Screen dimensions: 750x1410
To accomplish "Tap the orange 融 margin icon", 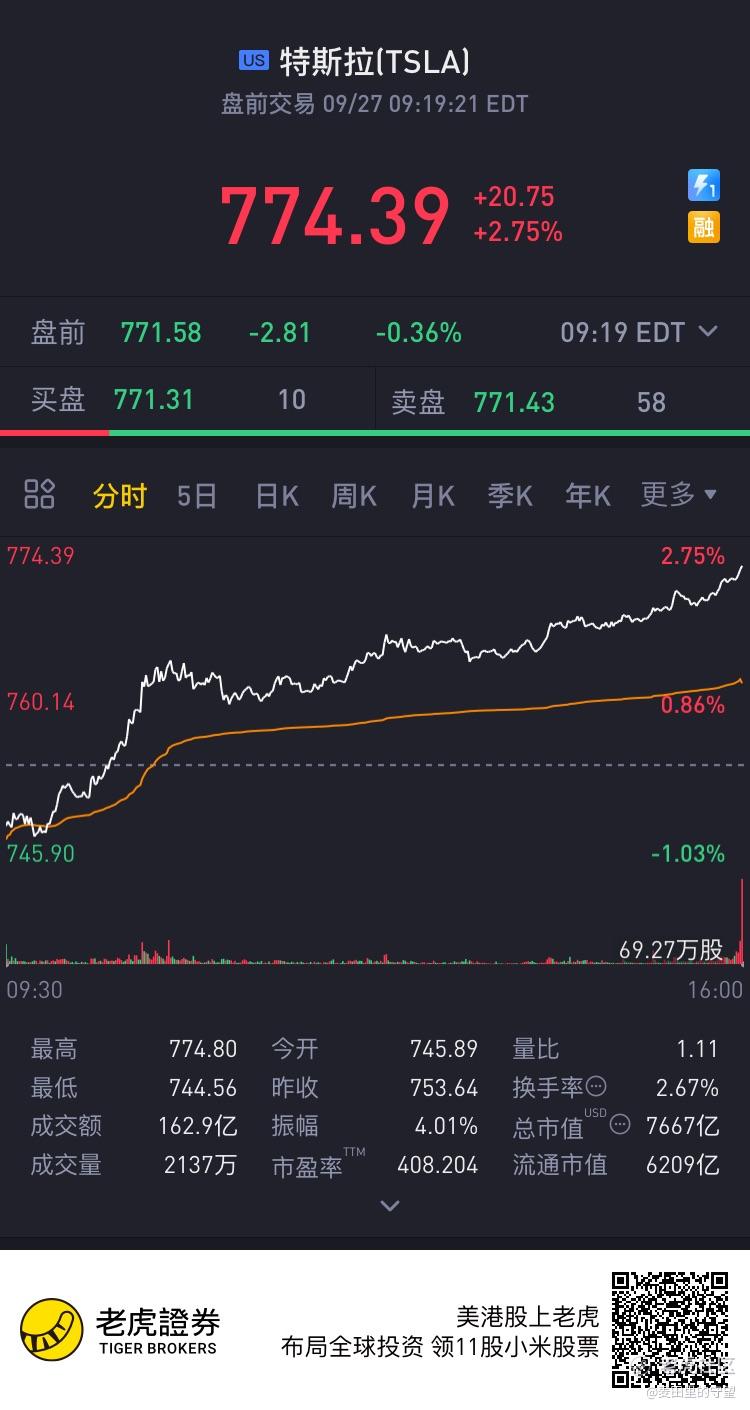I will 703,227.
